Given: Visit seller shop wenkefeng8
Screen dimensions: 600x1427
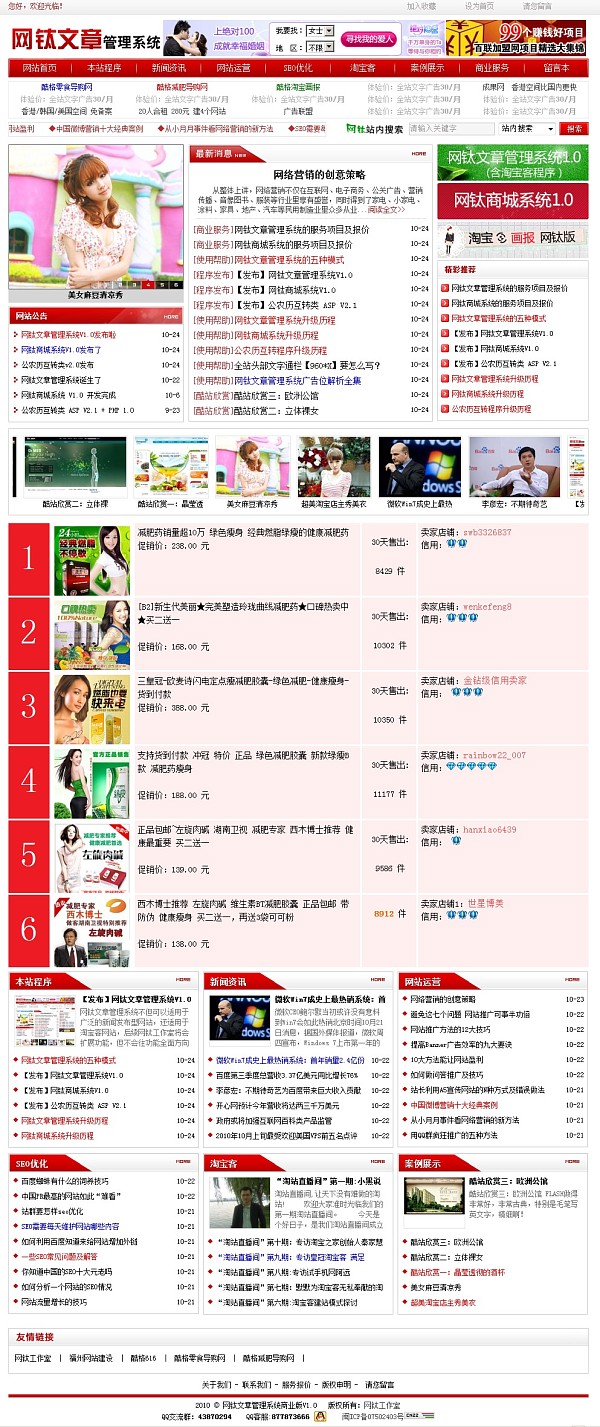Looking at the screenshot, I should pyautogui.click(x=487, y=606).
